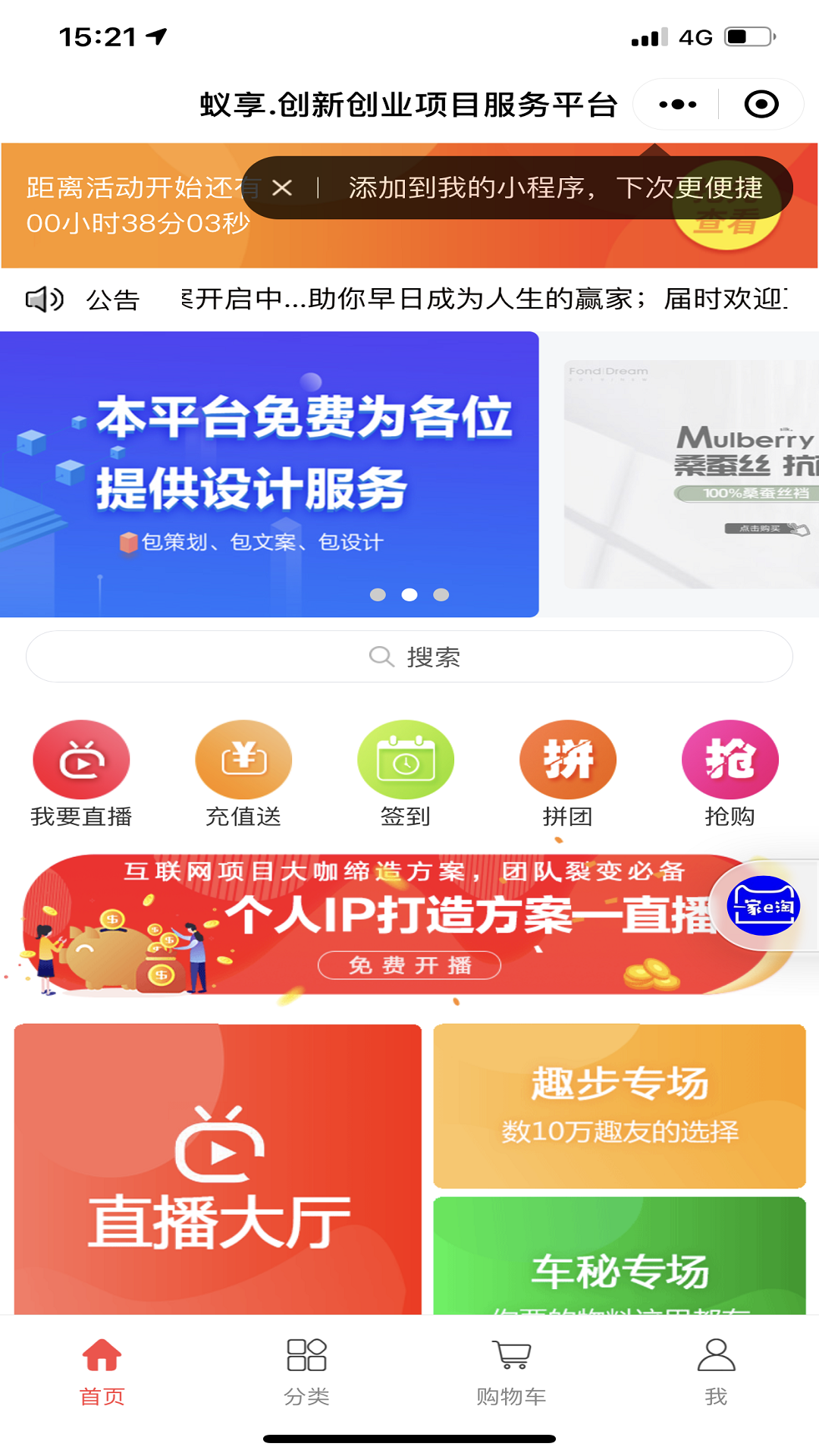The width and height of the screenshot is (819, 1456).
Task: Tap the floating 家e淘 button
Action: tap(764, 906)
